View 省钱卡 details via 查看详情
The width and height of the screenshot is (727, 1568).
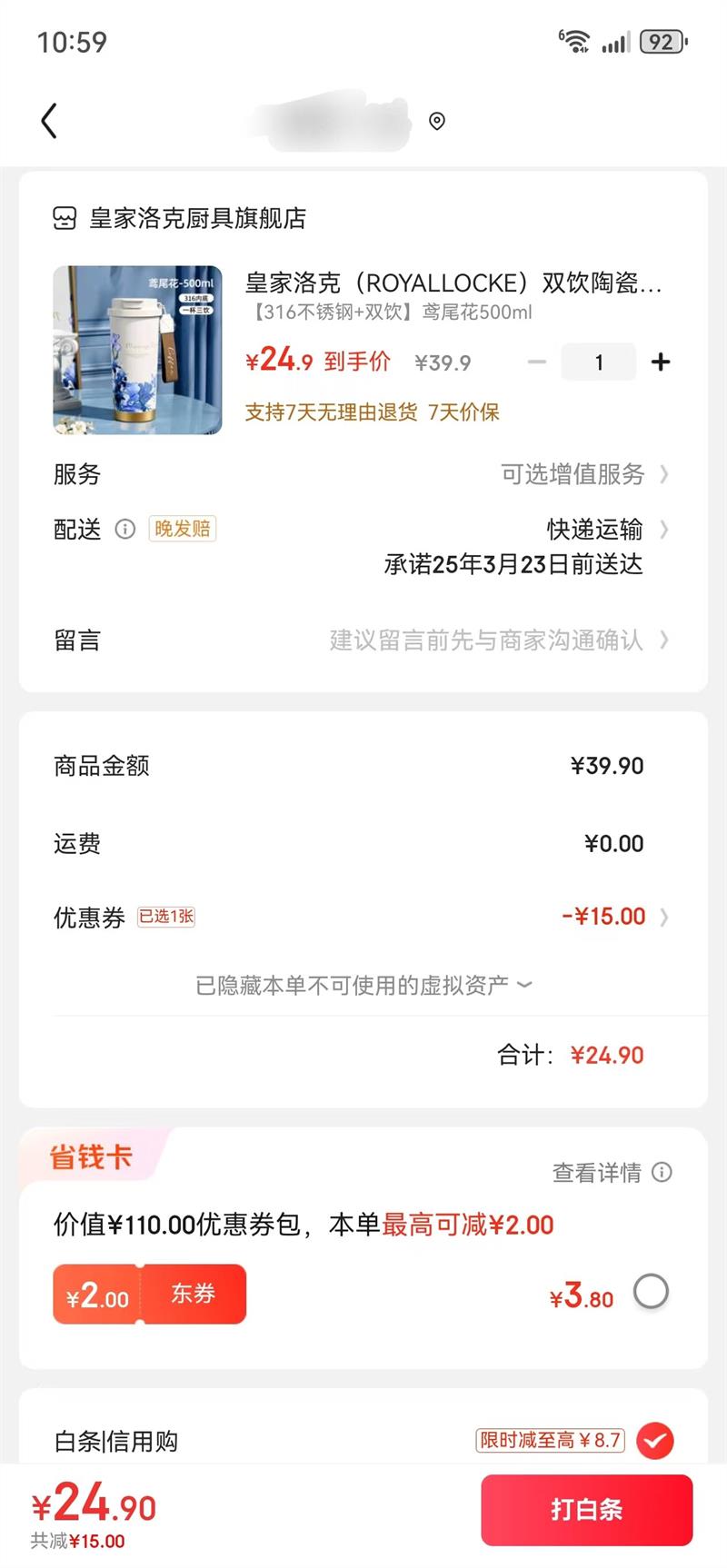click(611, 1173)
